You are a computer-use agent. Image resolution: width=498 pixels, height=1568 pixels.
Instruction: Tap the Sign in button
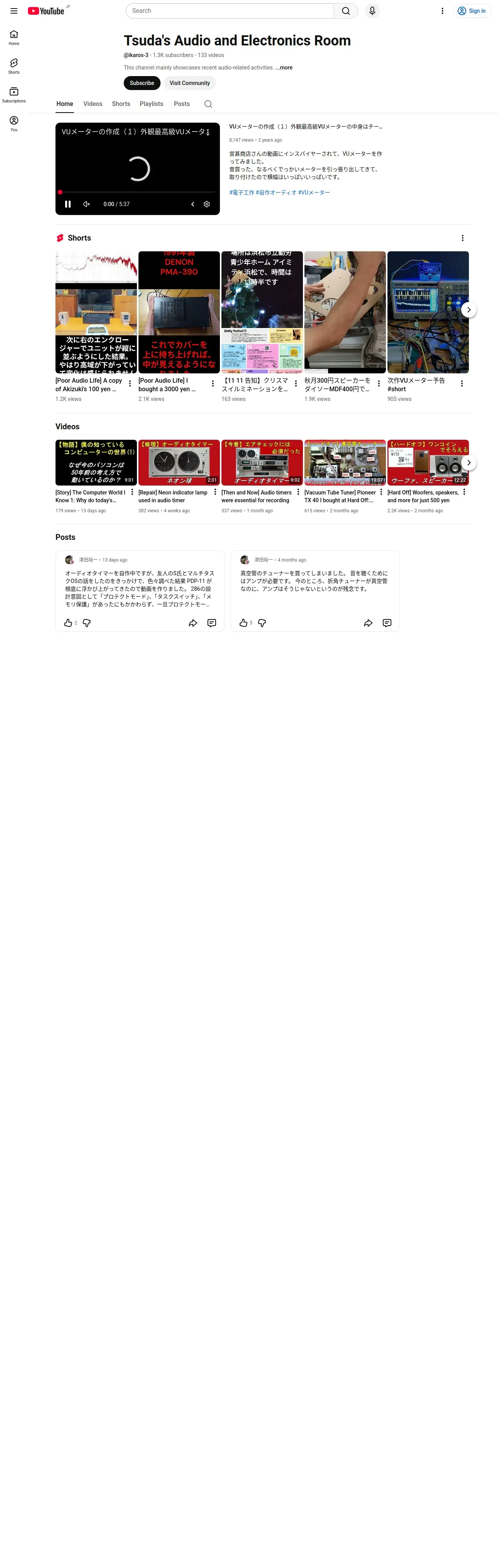(472, 11)
